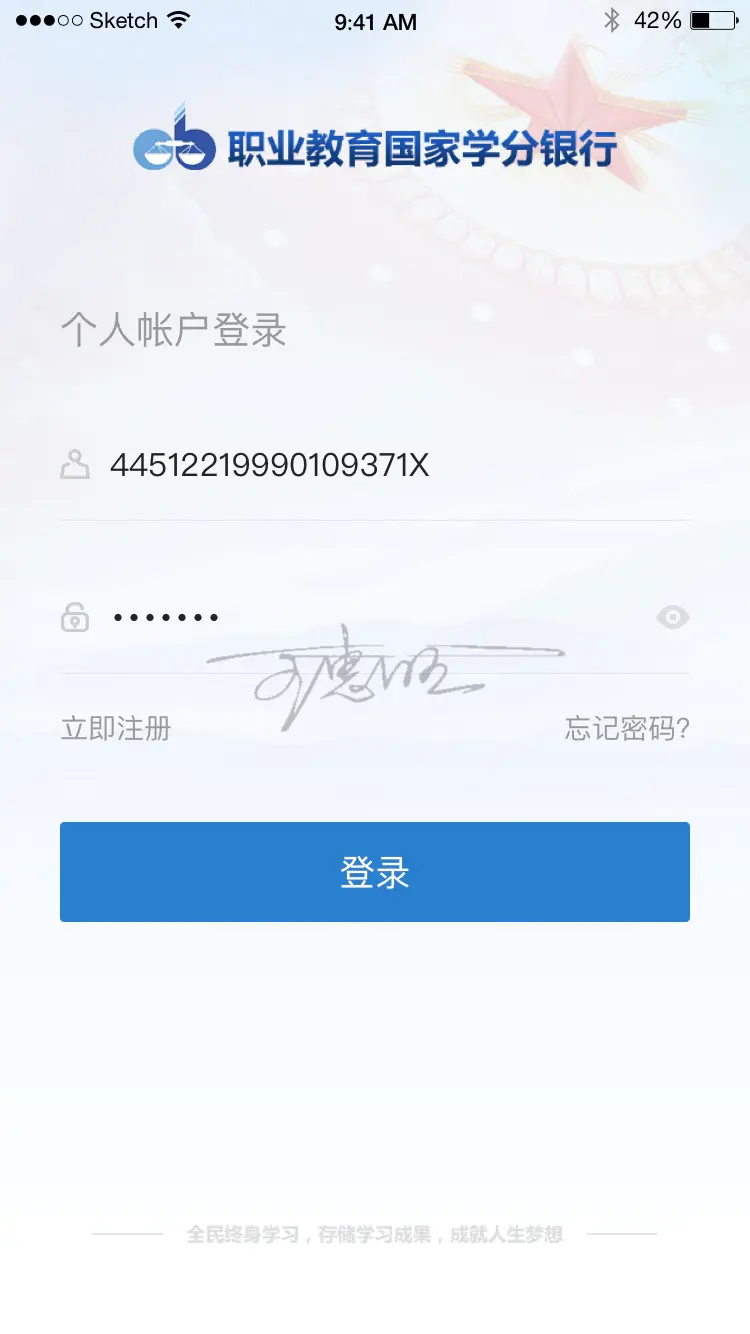Viewport: 750px width, 1334px height.
Task: Open the 忘记密码? recovery link
Action: coord(627,729)
